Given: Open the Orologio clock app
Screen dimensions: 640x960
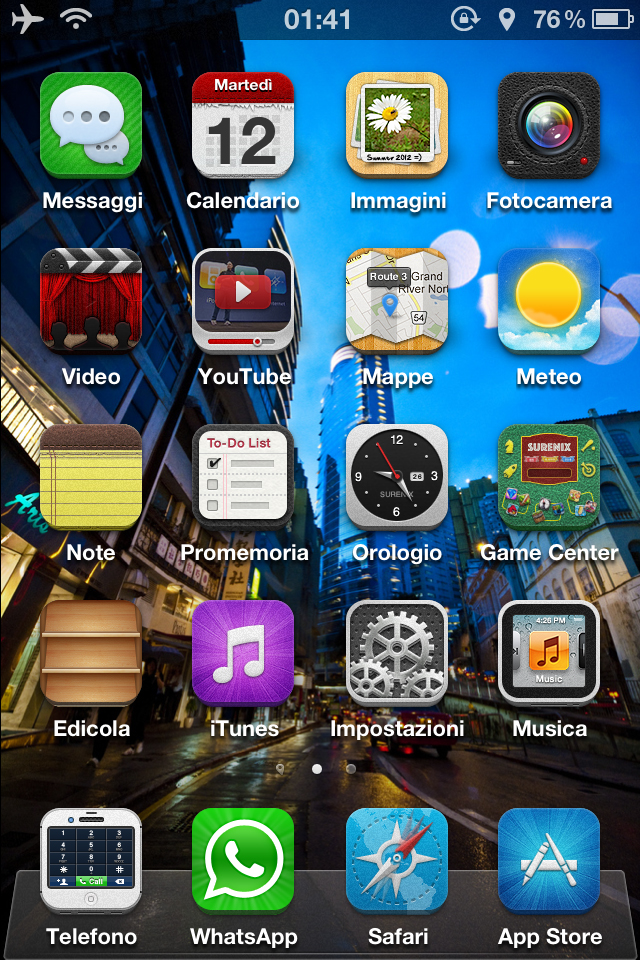Looking at the screenshot, I should coord(397,475).
